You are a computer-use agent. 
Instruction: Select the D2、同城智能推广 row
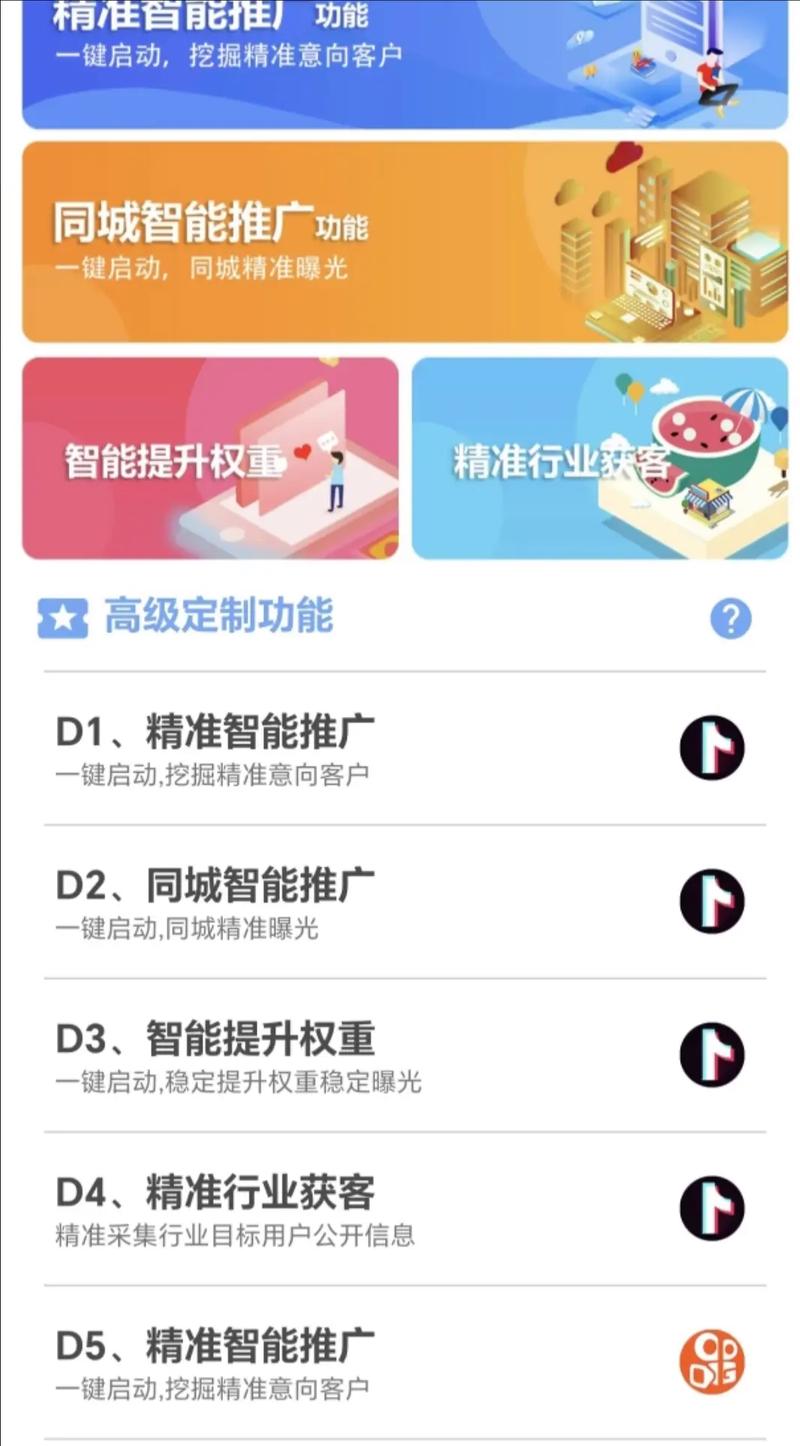pos(404,903)
